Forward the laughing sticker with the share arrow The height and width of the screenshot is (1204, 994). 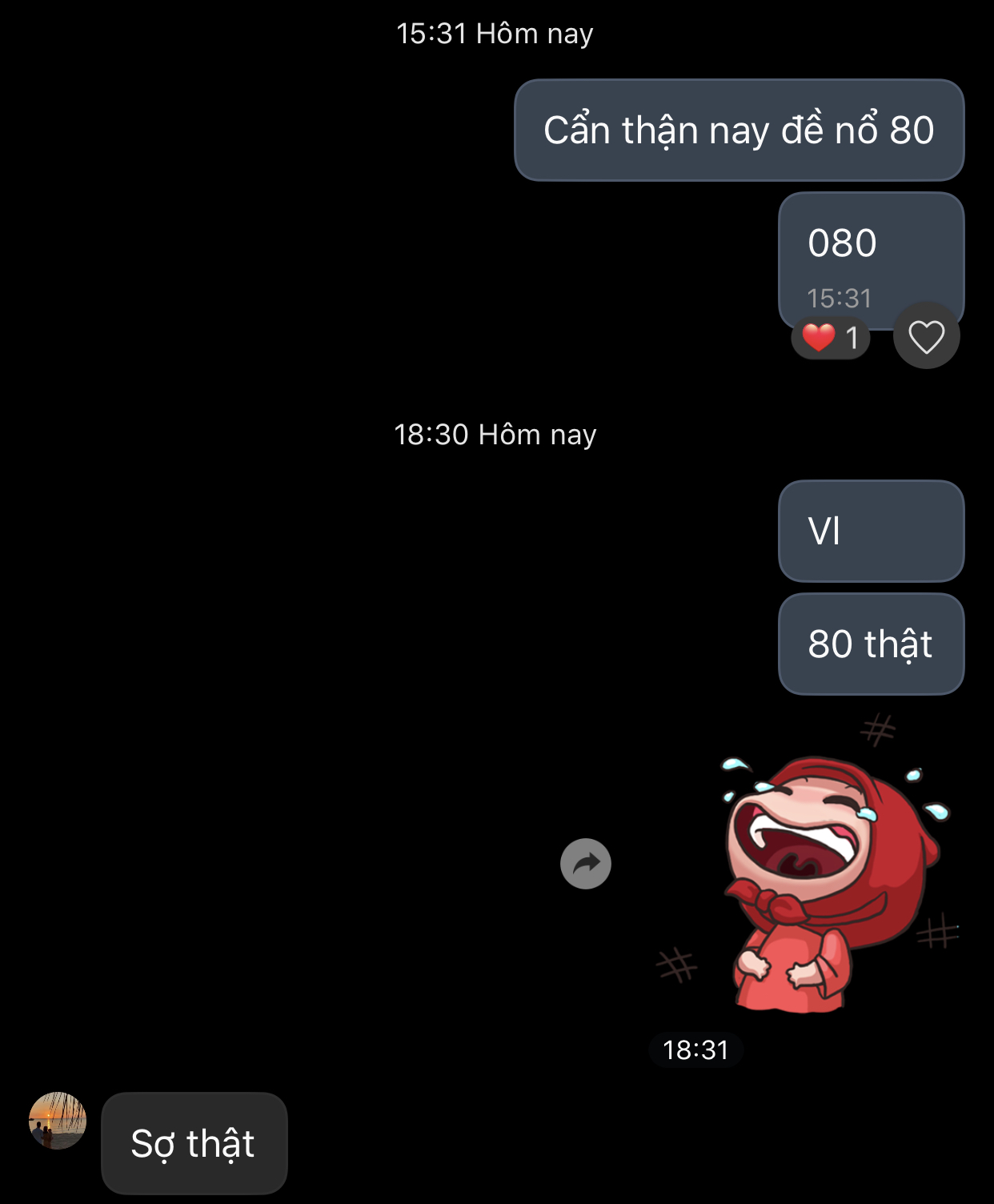click(586, 864)
